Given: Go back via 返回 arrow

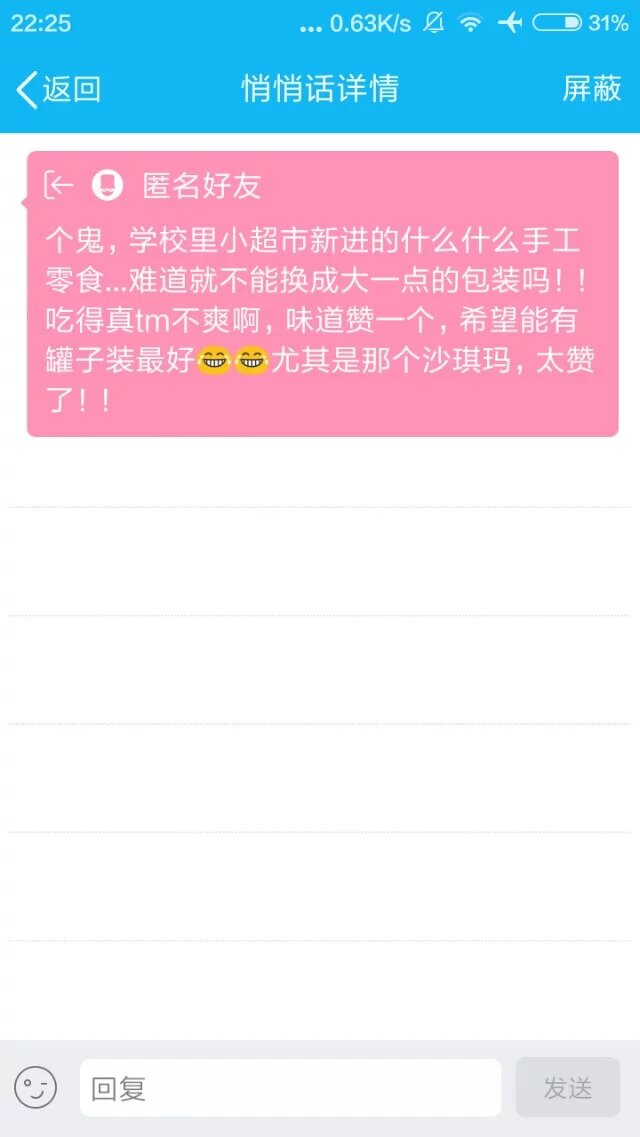Looking at the screenshot, I should pyautogui.click(x=57, y=89).
